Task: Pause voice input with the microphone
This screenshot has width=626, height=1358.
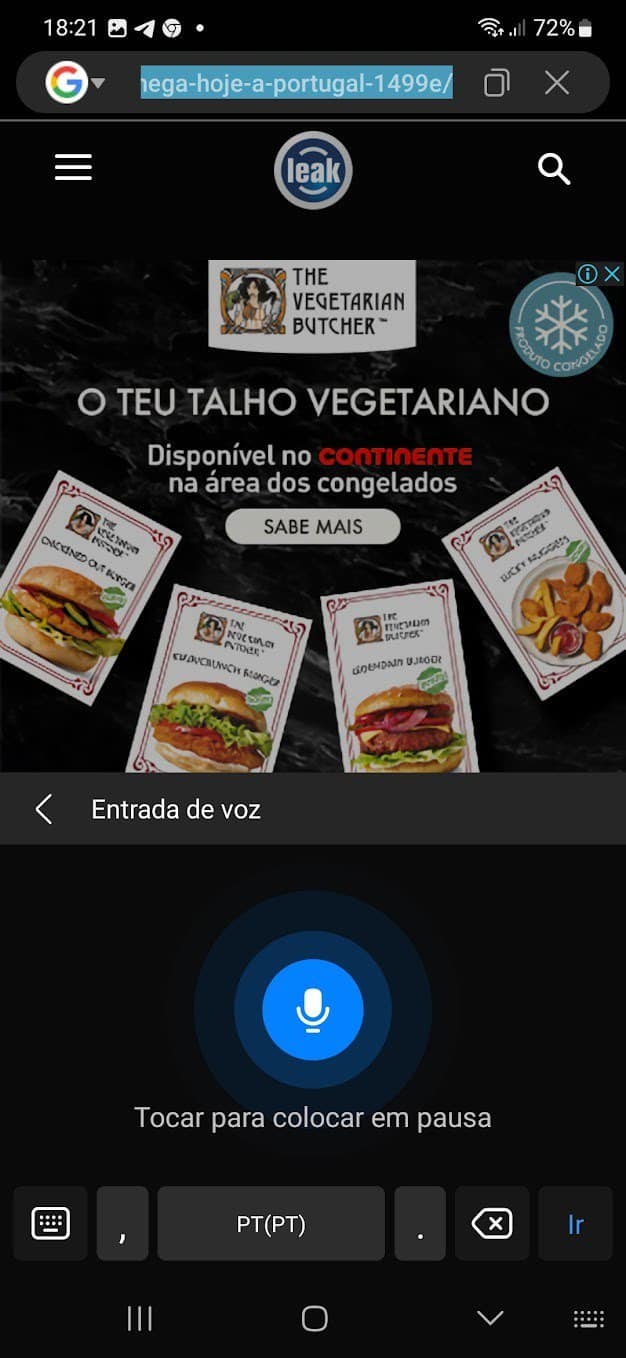Action: tap(312, 1009)
